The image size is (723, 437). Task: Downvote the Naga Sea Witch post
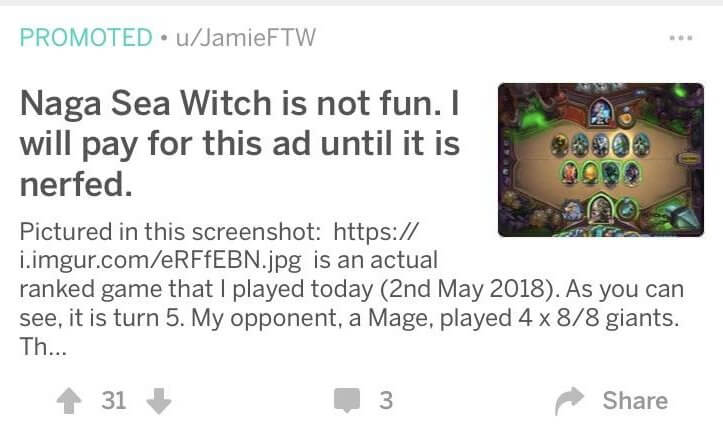pos(160,401)
